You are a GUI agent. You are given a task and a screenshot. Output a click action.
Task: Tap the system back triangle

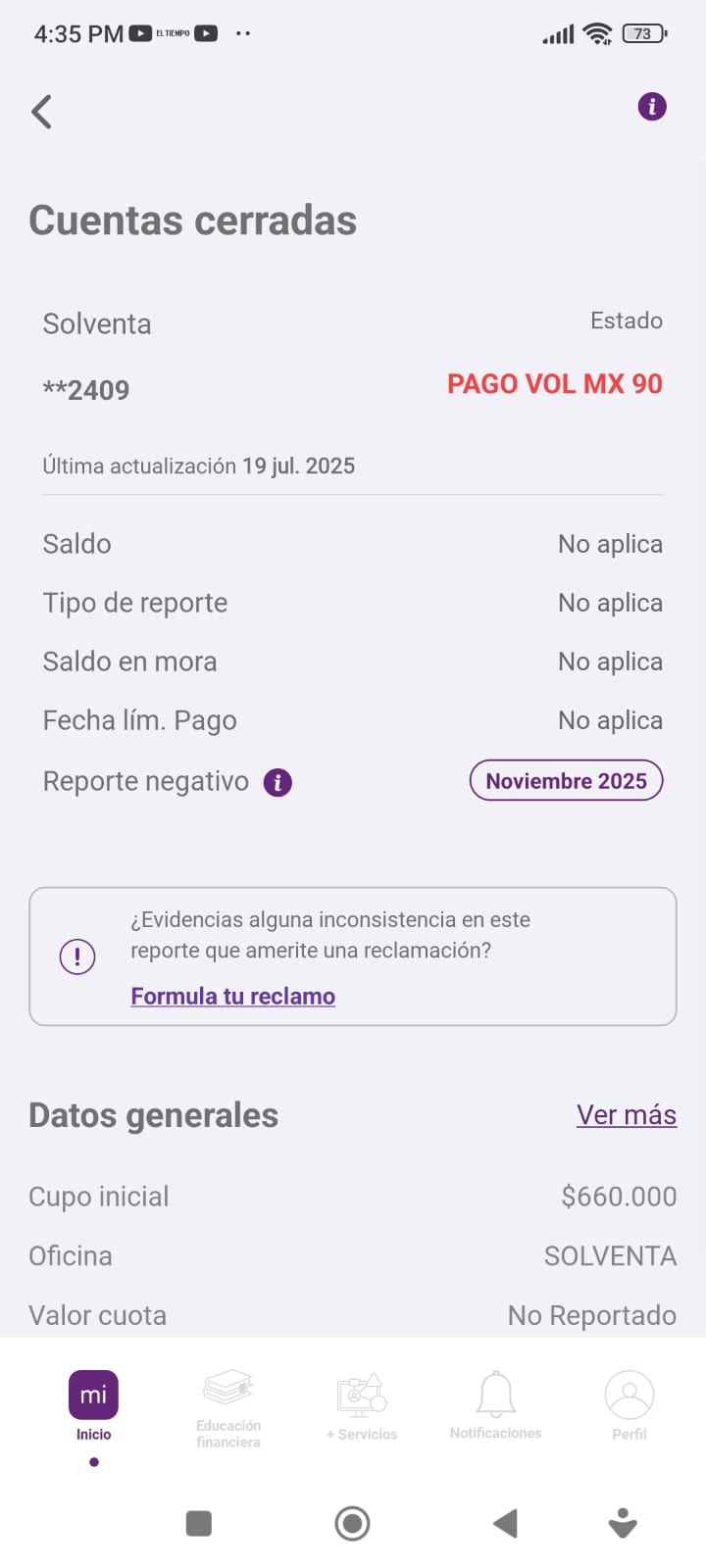tap(505, 1523)
